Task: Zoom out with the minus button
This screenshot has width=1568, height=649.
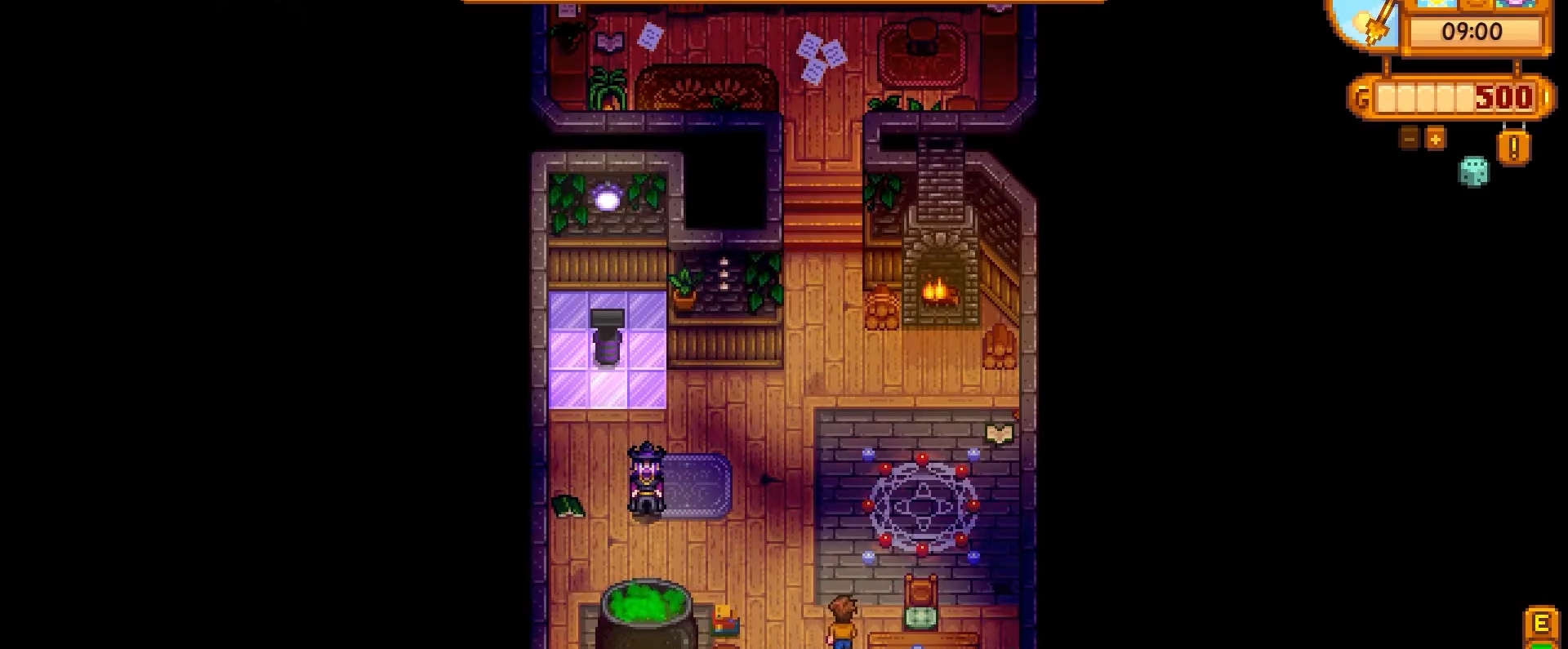Action: point(1409,139)
